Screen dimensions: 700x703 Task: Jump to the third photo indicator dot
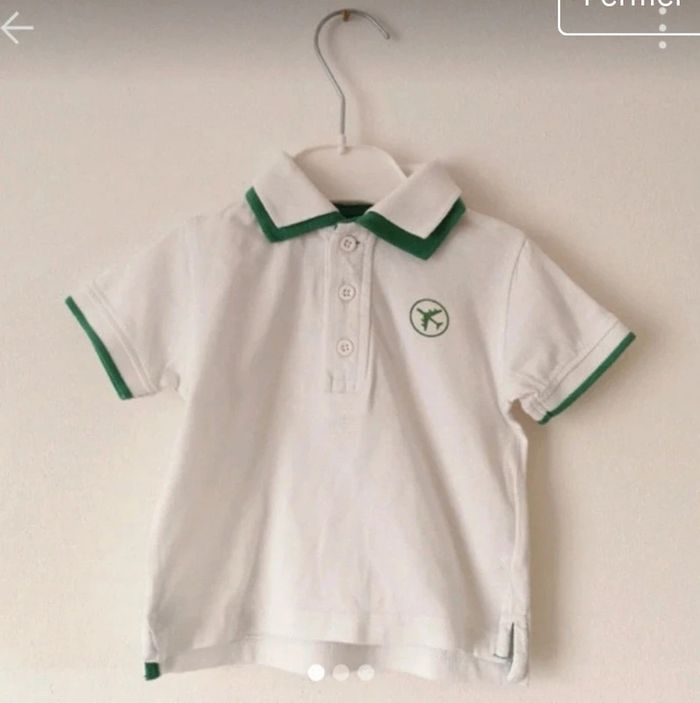pos(366,673)
